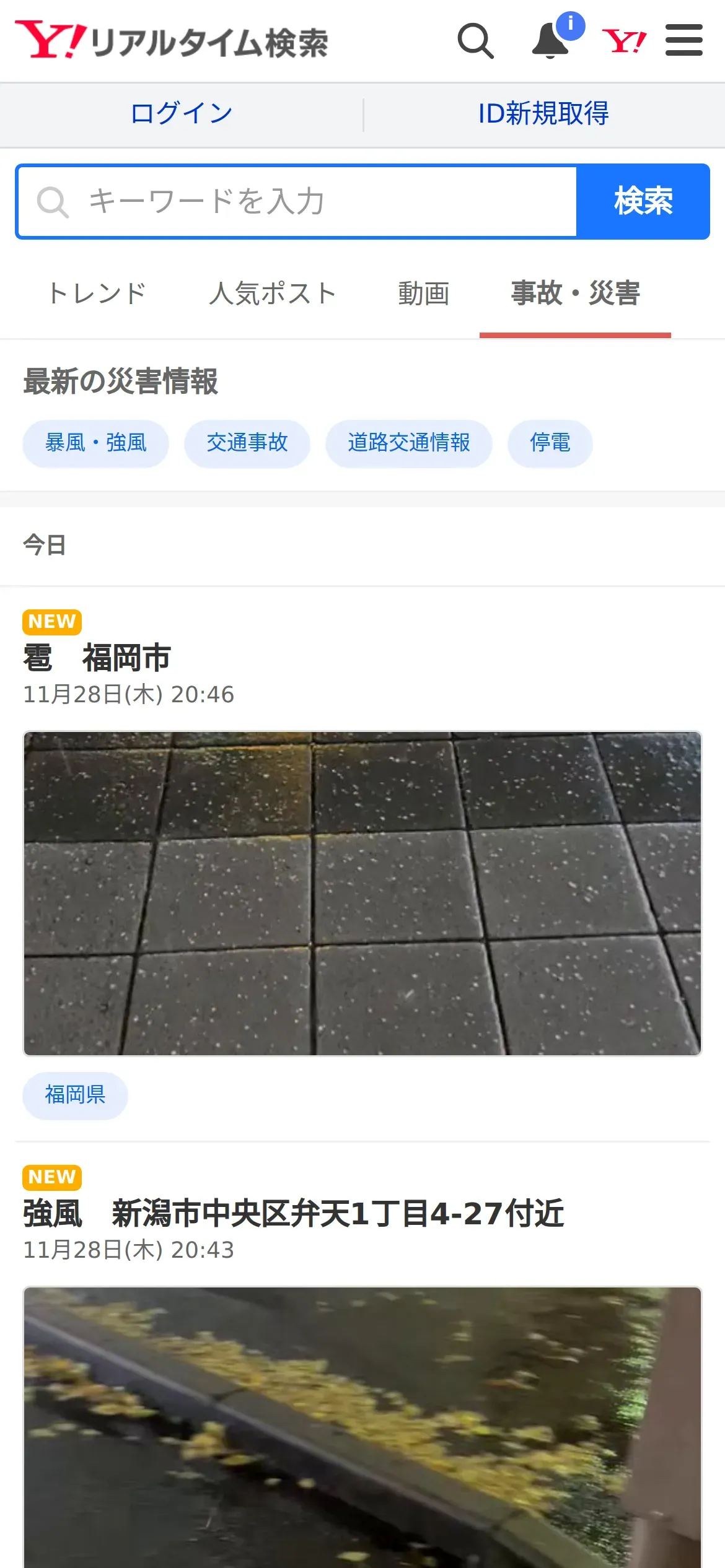Tap the 福岡県 tag chip
Screen dimensions: 725x1568
pyautogui.click(x=76, y=1095)
